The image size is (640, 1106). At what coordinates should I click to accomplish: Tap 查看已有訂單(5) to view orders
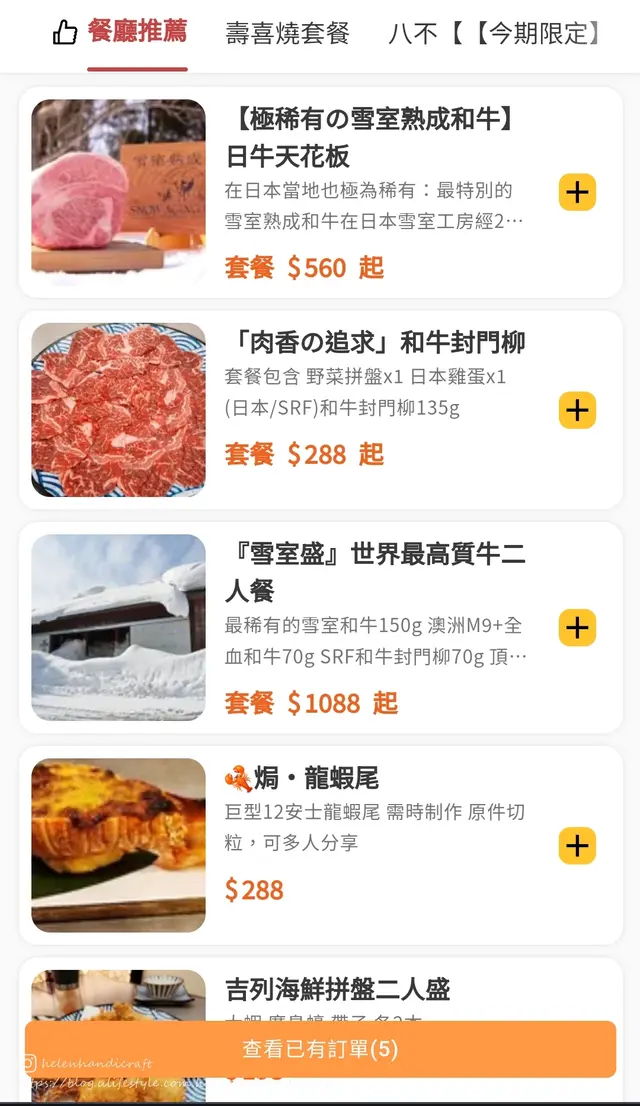[x=320, y=1049]
